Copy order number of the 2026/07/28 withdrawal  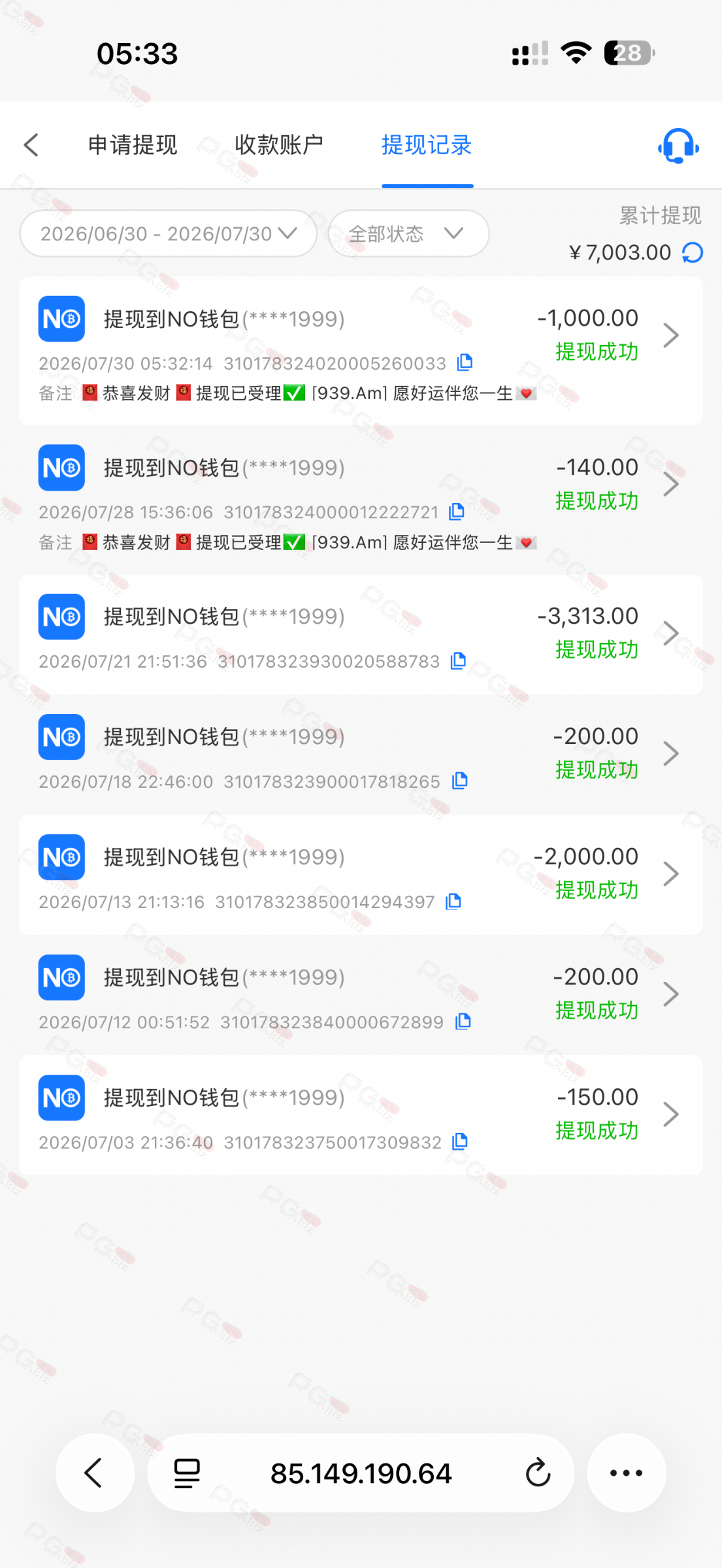(x=457, y=512)
